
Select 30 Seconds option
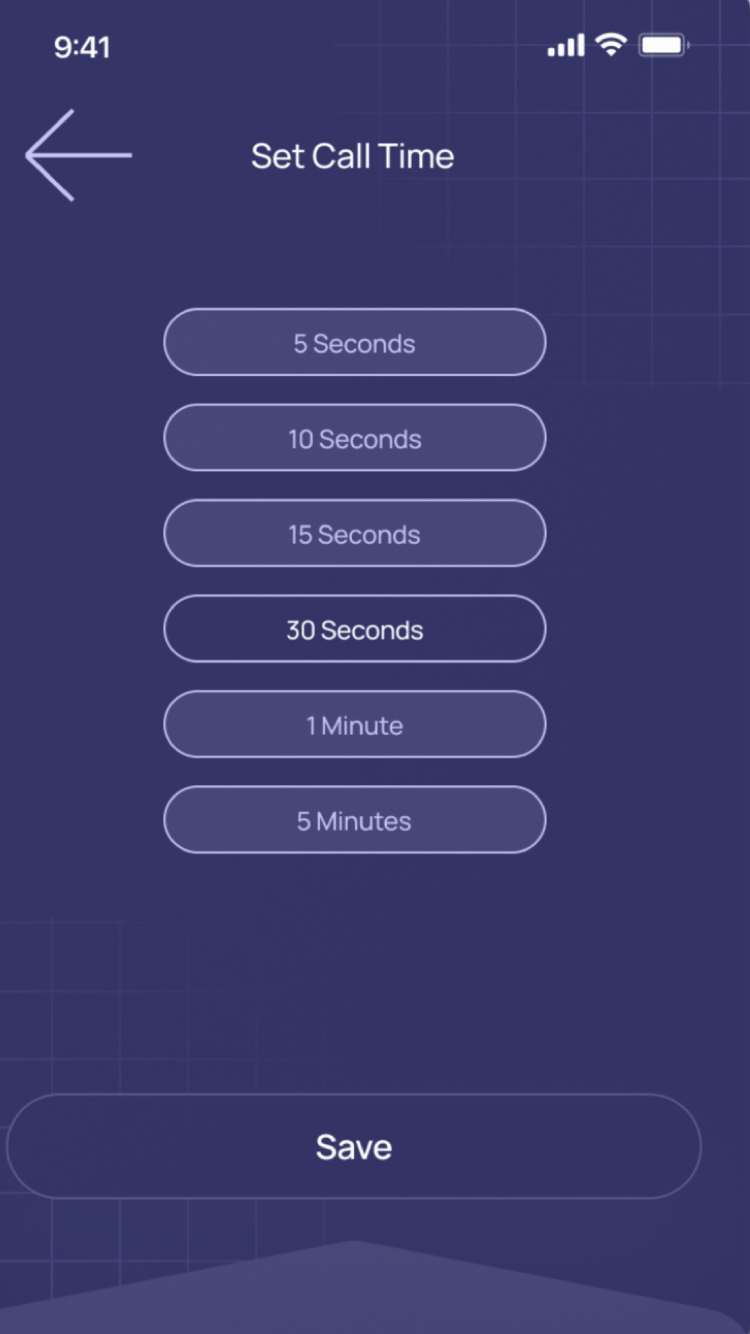(x=354, y=629)
